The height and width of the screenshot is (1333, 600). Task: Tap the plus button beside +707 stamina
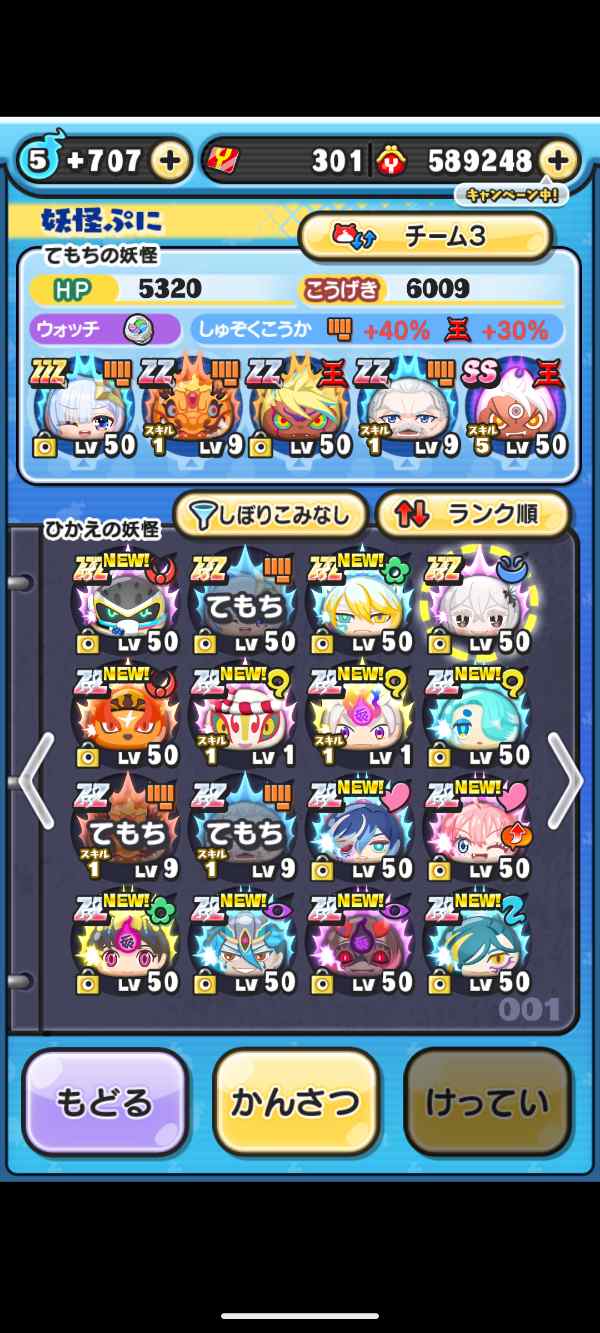171,160
